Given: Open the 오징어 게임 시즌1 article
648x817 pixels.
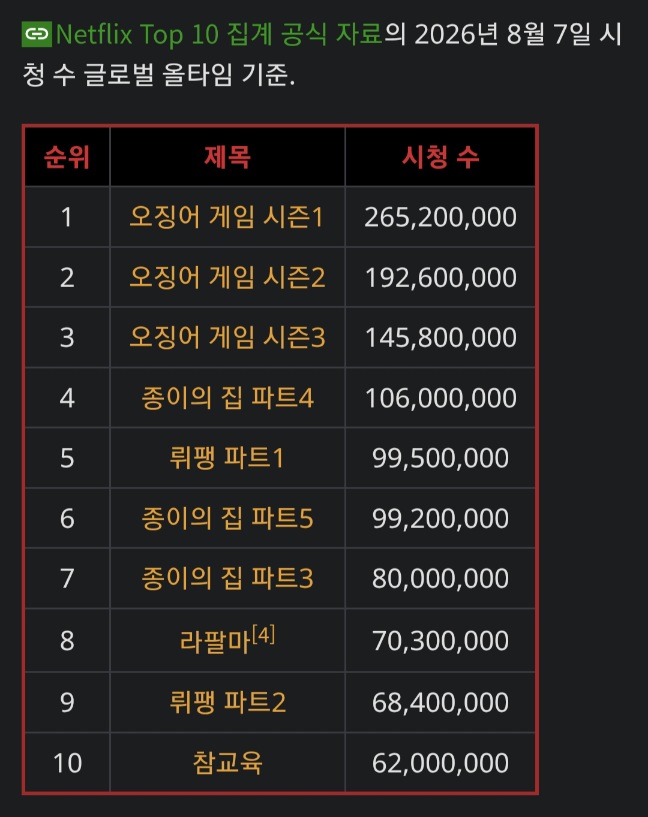Looking at the screenshot, I should tap(227, 217).
